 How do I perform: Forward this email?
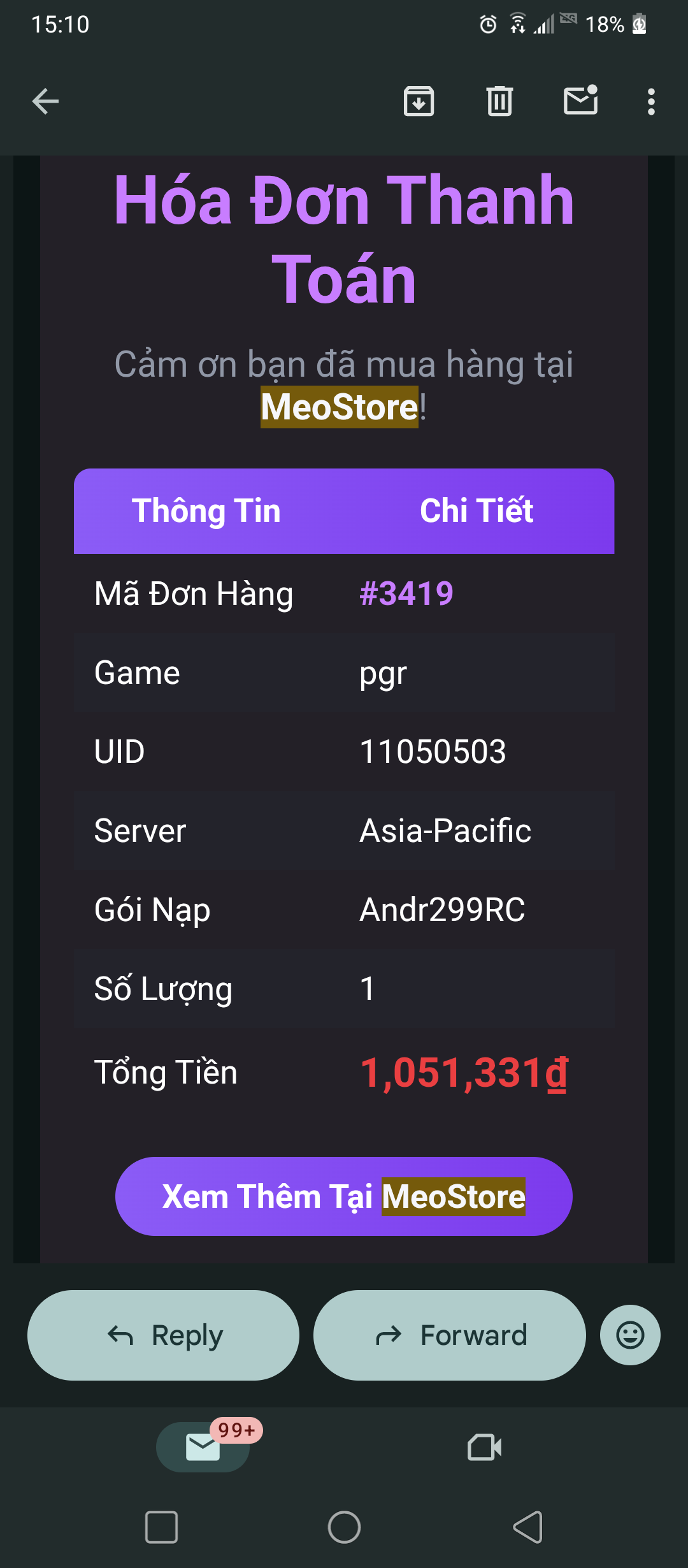(449, 1335)
